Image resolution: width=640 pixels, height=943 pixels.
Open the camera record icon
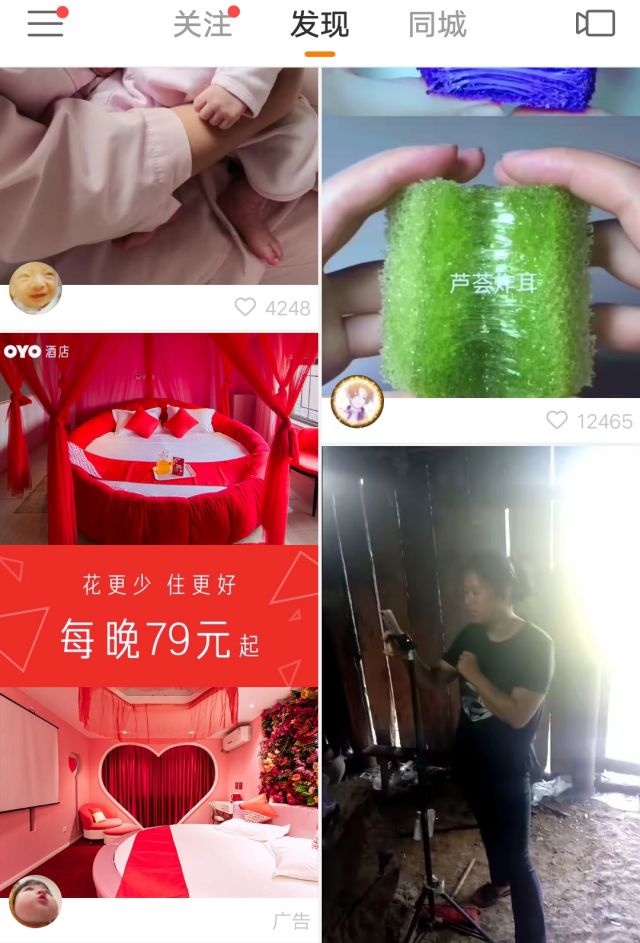[x=595, y=24]
